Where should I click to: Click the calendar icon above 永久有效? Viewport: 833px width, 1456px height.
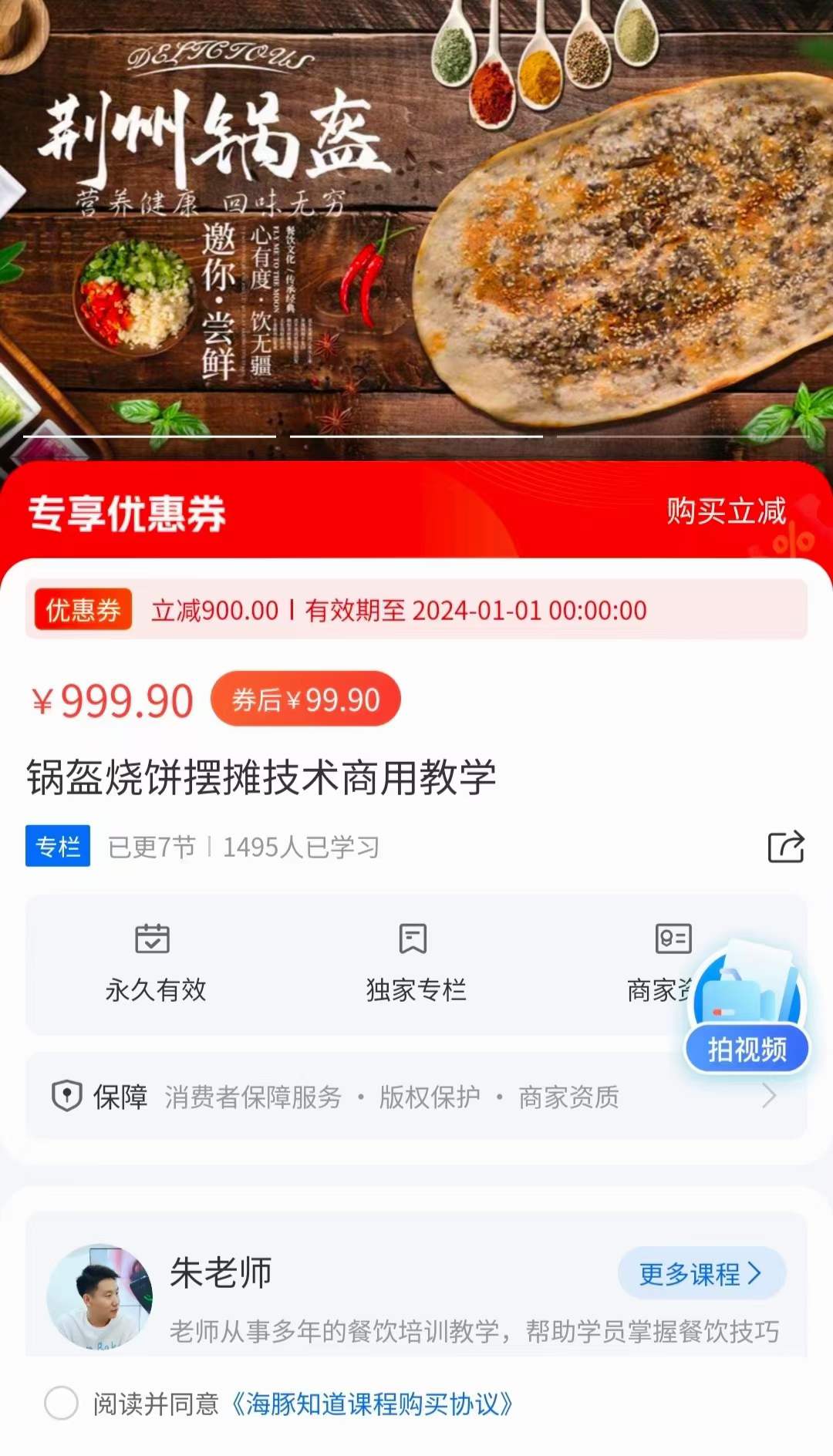pos(153,940)
